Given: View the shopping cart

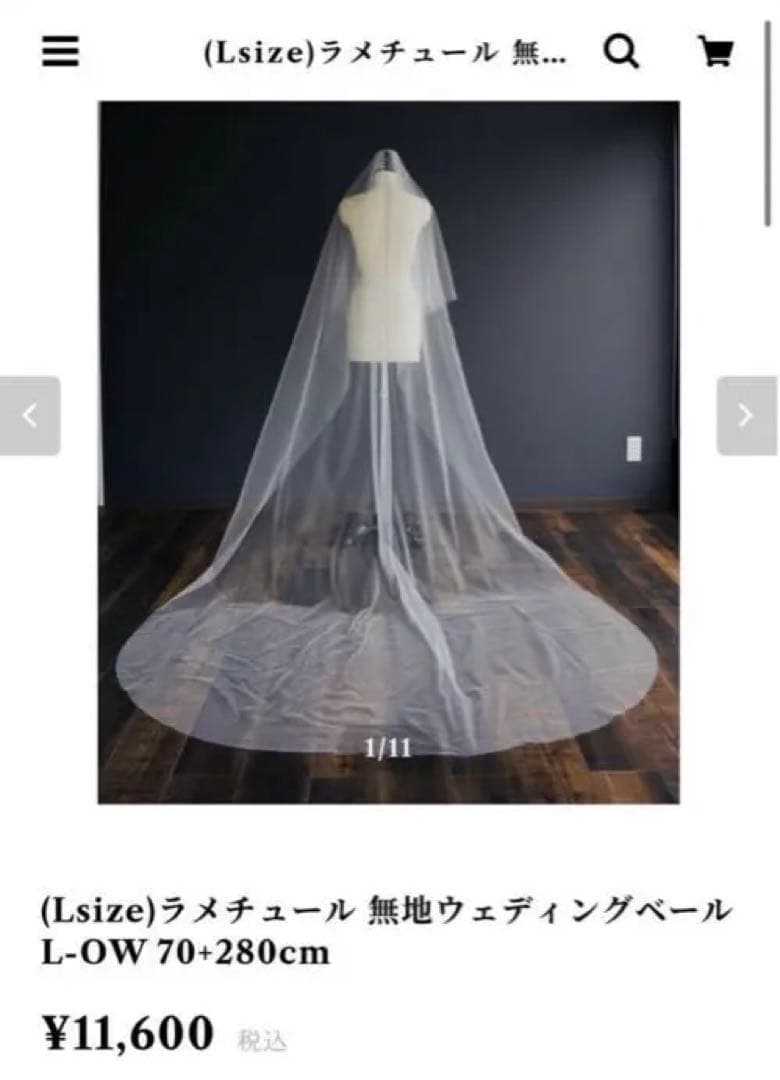Looking at the screenshot, I should pos(716,51).
